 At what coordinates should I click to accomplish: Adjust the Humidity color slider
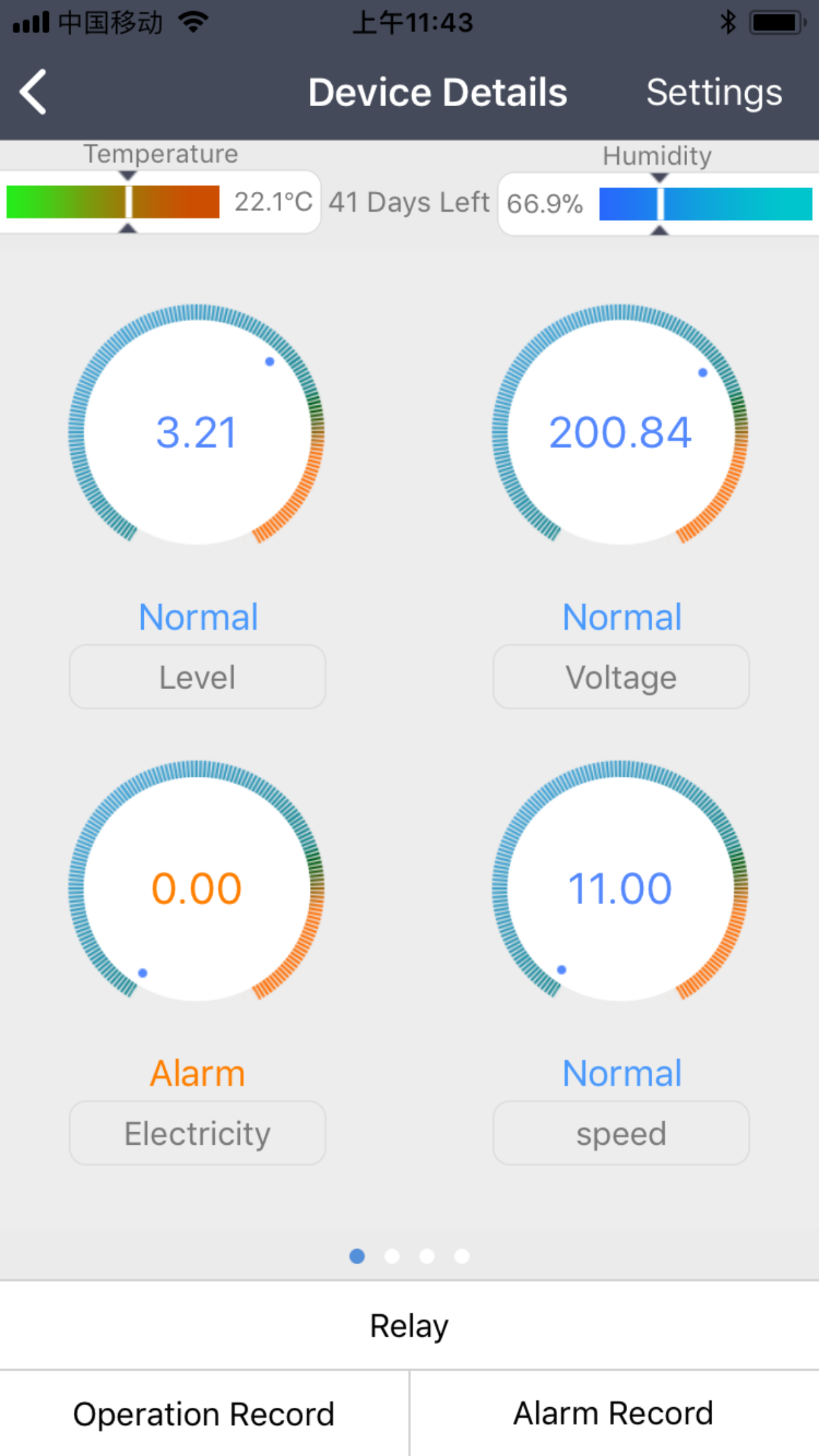click(x=706, y=202)
